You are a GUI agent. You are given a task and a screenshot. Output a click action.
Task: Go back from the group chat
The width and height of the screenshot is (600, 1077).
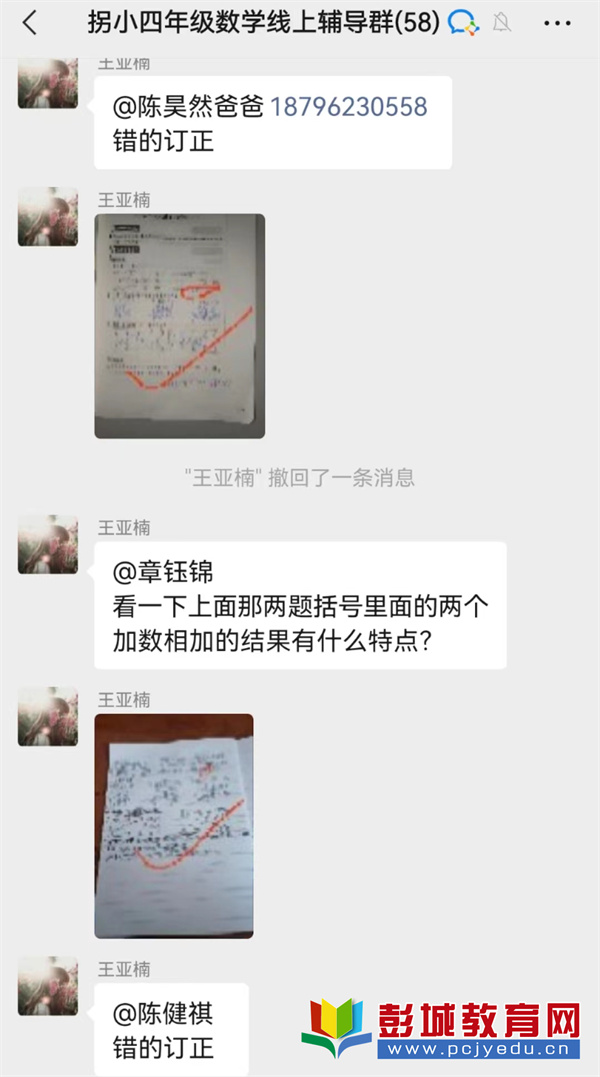(x=30, y=23)
